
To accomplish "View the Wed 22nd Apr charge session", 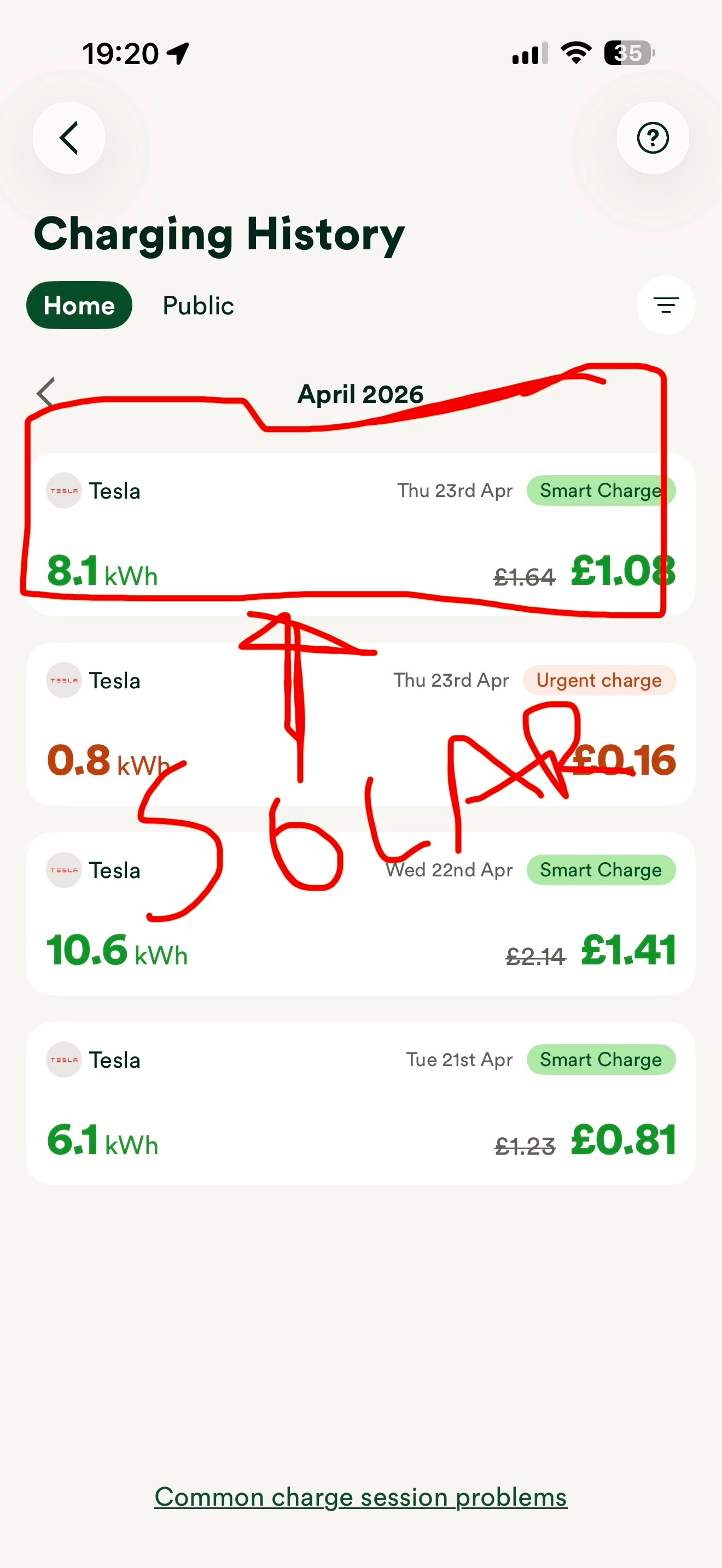I will [360, 913].
